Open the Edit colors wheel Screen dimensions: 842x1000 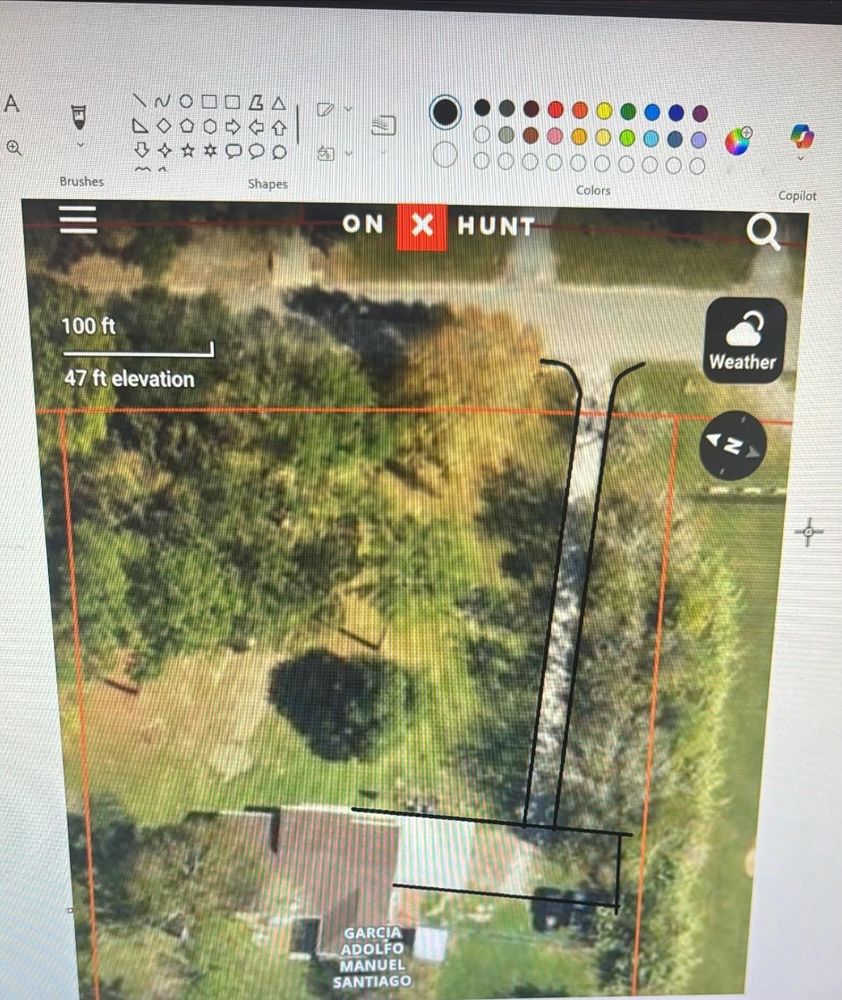tap(739, 139)
